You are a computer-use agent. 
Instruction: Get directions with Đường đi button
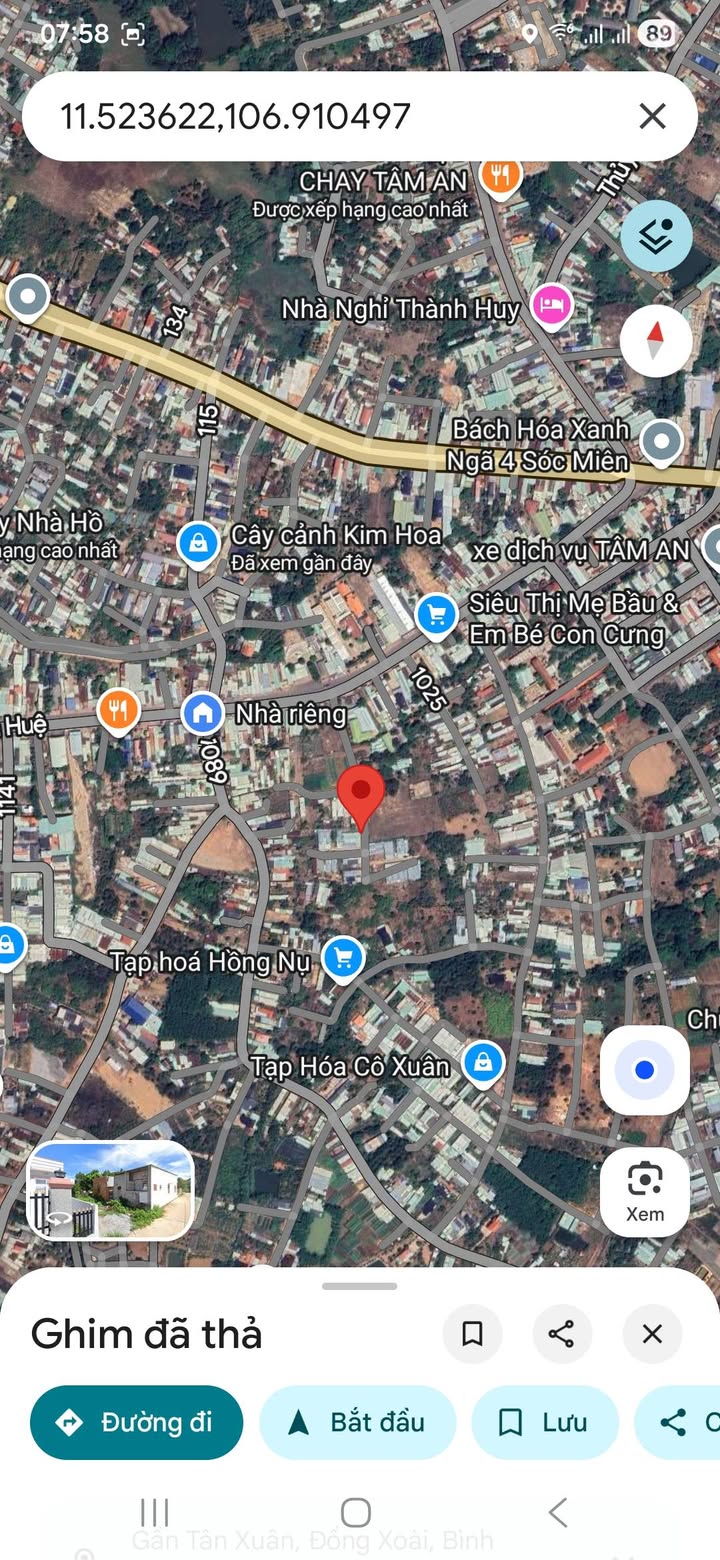point(136,1422)
